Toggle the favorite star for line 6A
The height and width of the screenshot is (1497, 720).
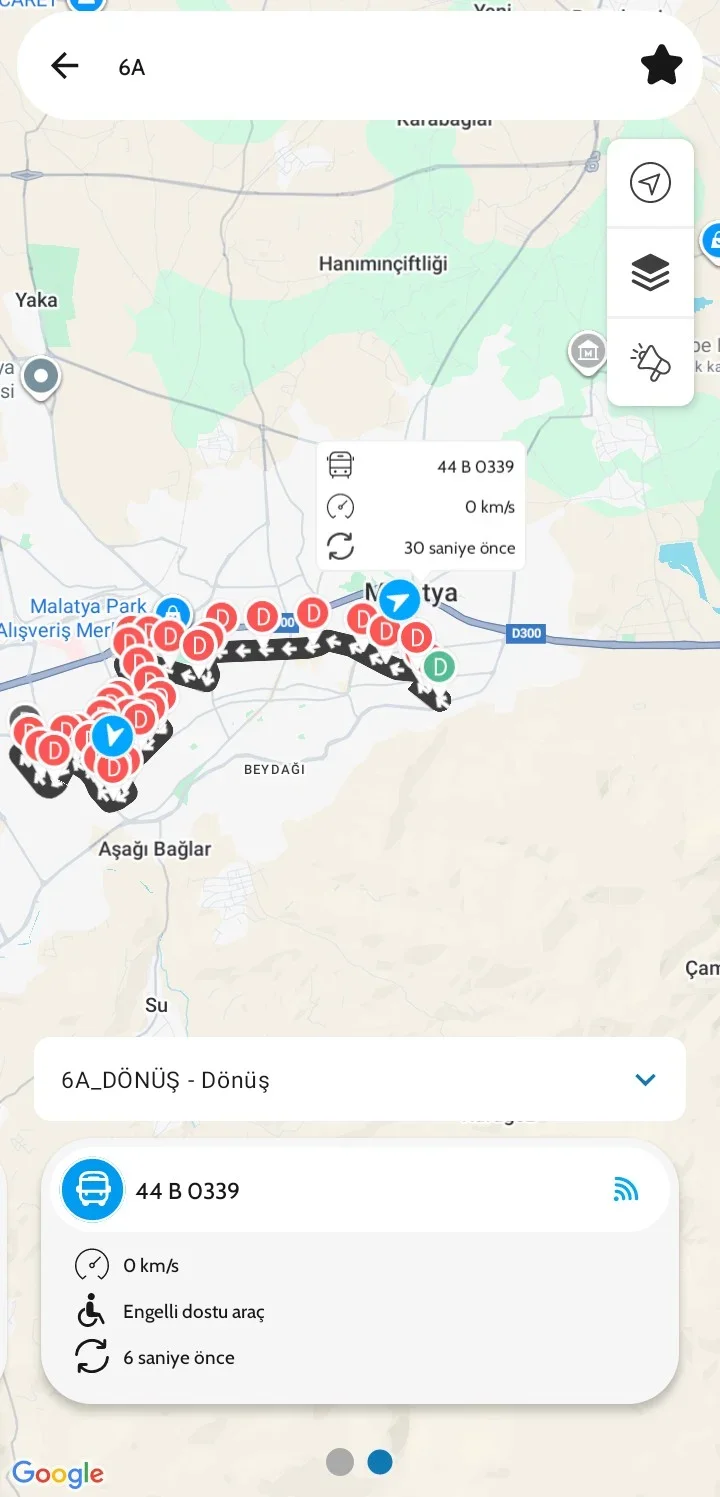[x=661, y=67]
